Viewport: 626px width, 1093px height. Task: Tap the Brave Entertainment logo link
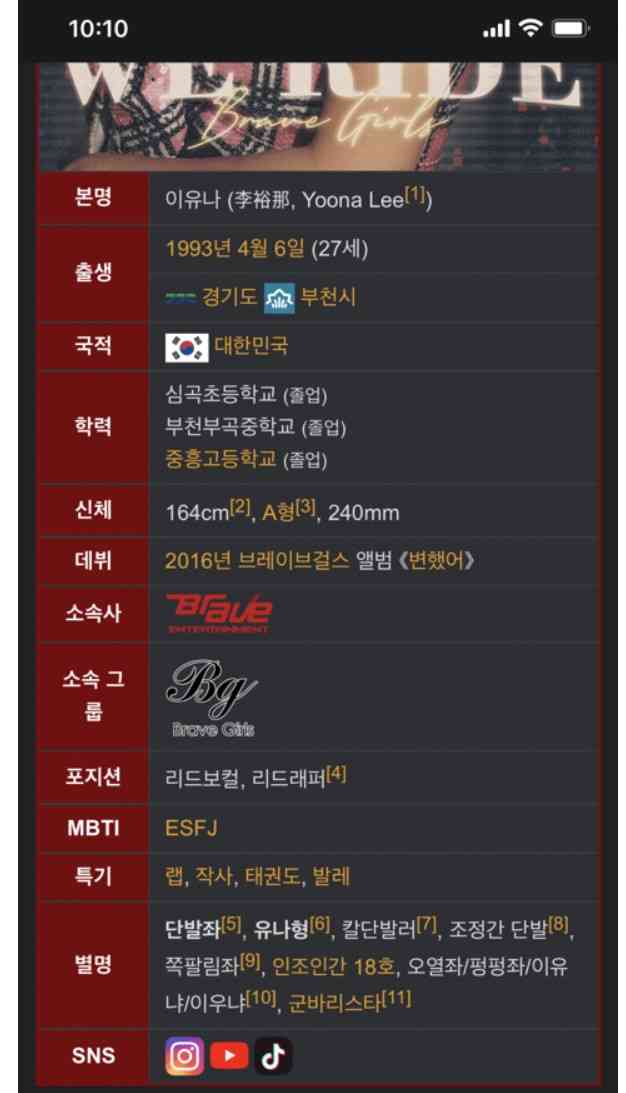click(219, 612)
